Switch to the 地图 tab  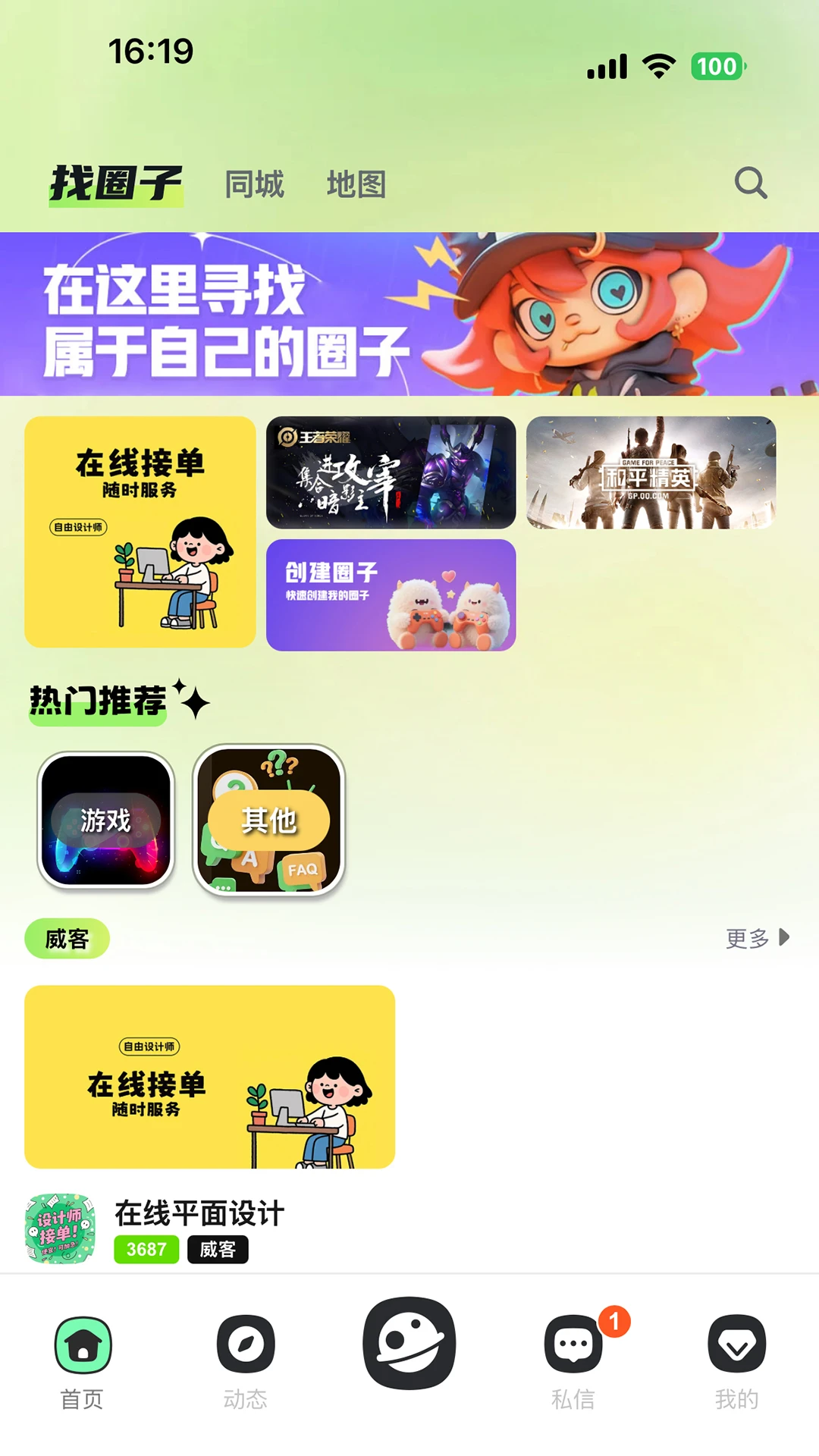coord(356,184)
